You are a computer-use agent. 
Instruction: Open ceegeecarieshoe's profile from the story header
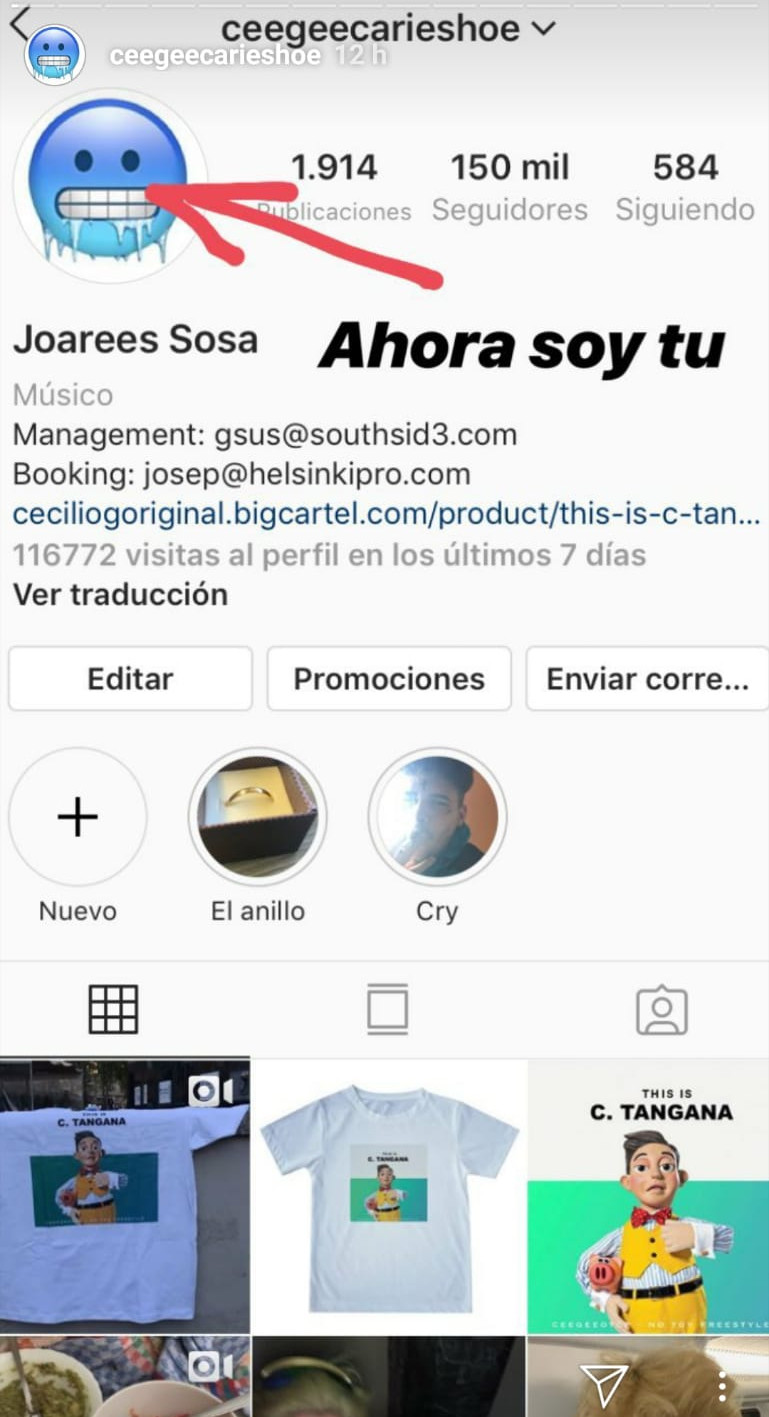[x=214, y=56]
